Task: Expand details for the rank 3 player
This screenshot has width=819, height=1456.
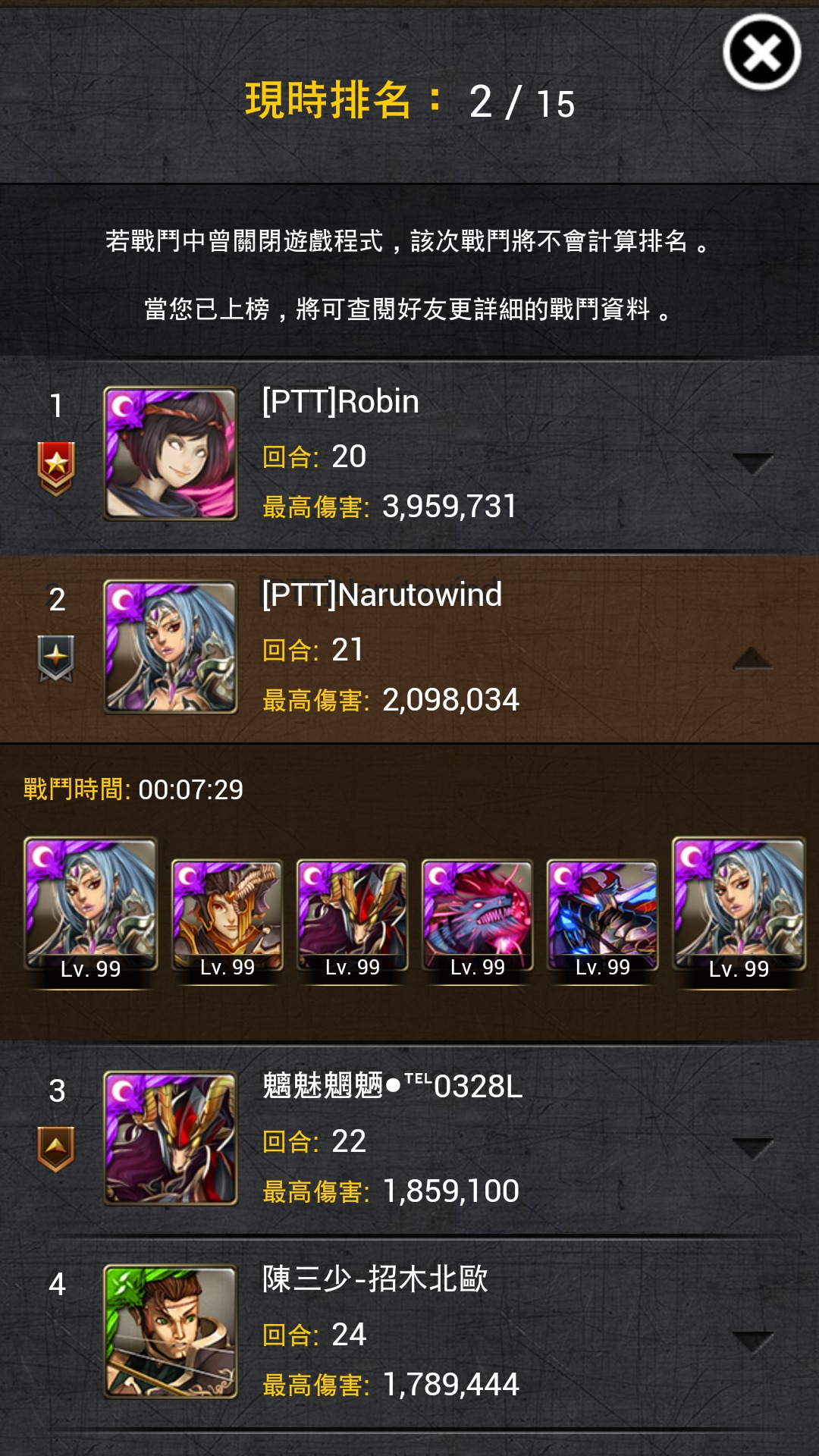Action: point(752,1147)
